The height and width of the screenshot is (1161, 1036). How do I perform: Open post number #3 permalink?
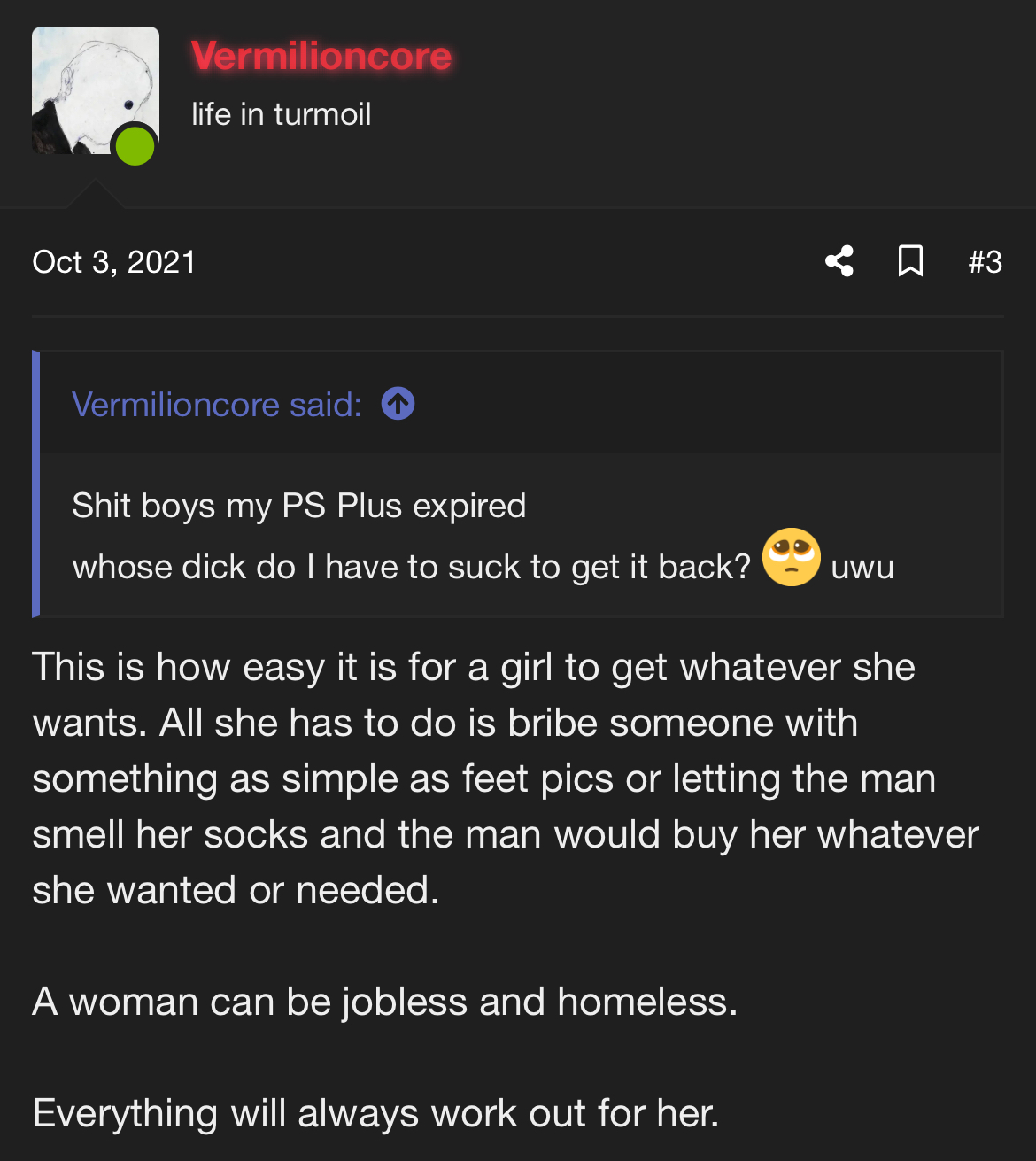point(985,262)
